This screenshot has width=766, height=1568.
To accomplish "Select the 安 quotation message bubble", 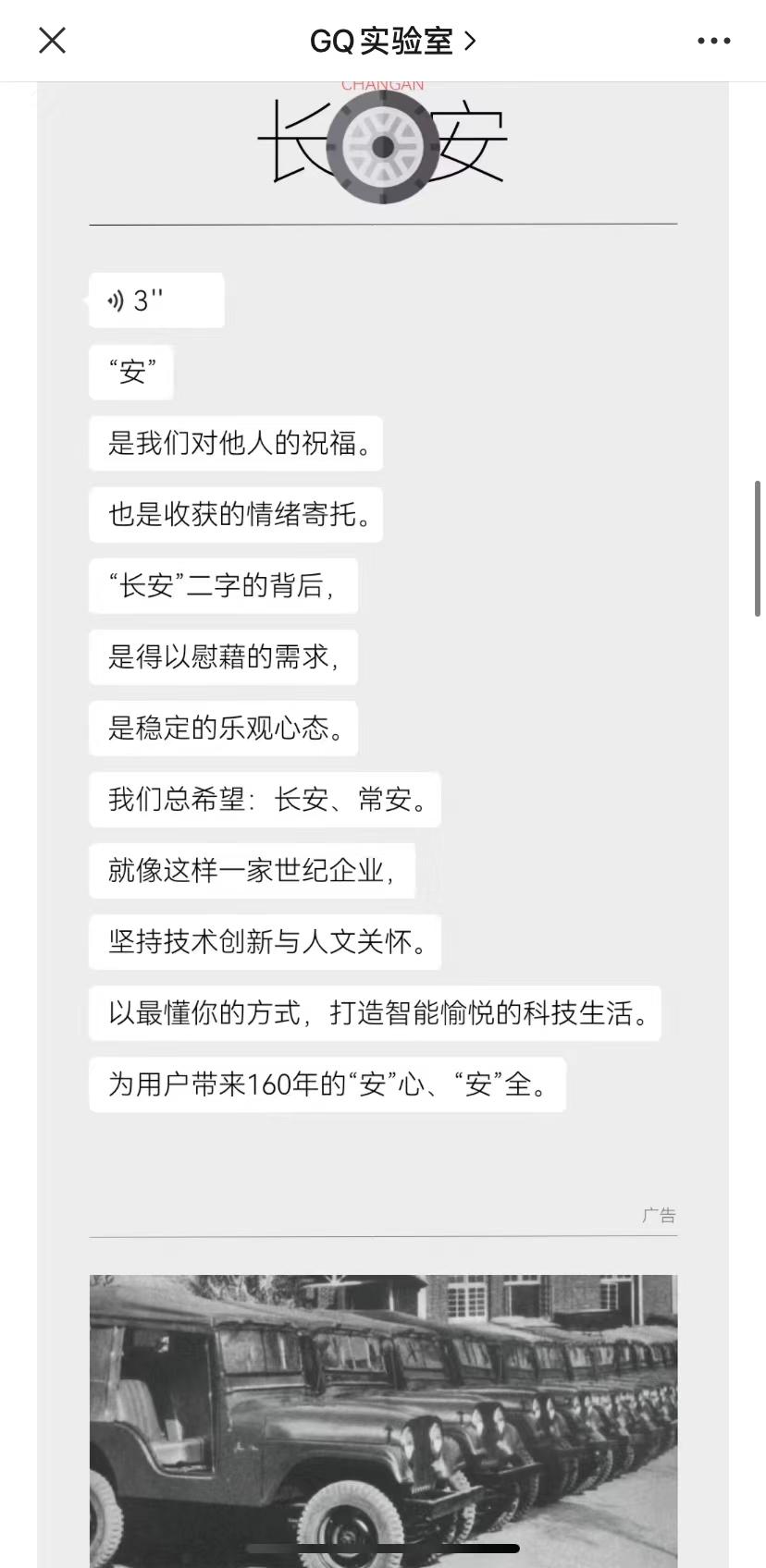I will tap(130, 371).
